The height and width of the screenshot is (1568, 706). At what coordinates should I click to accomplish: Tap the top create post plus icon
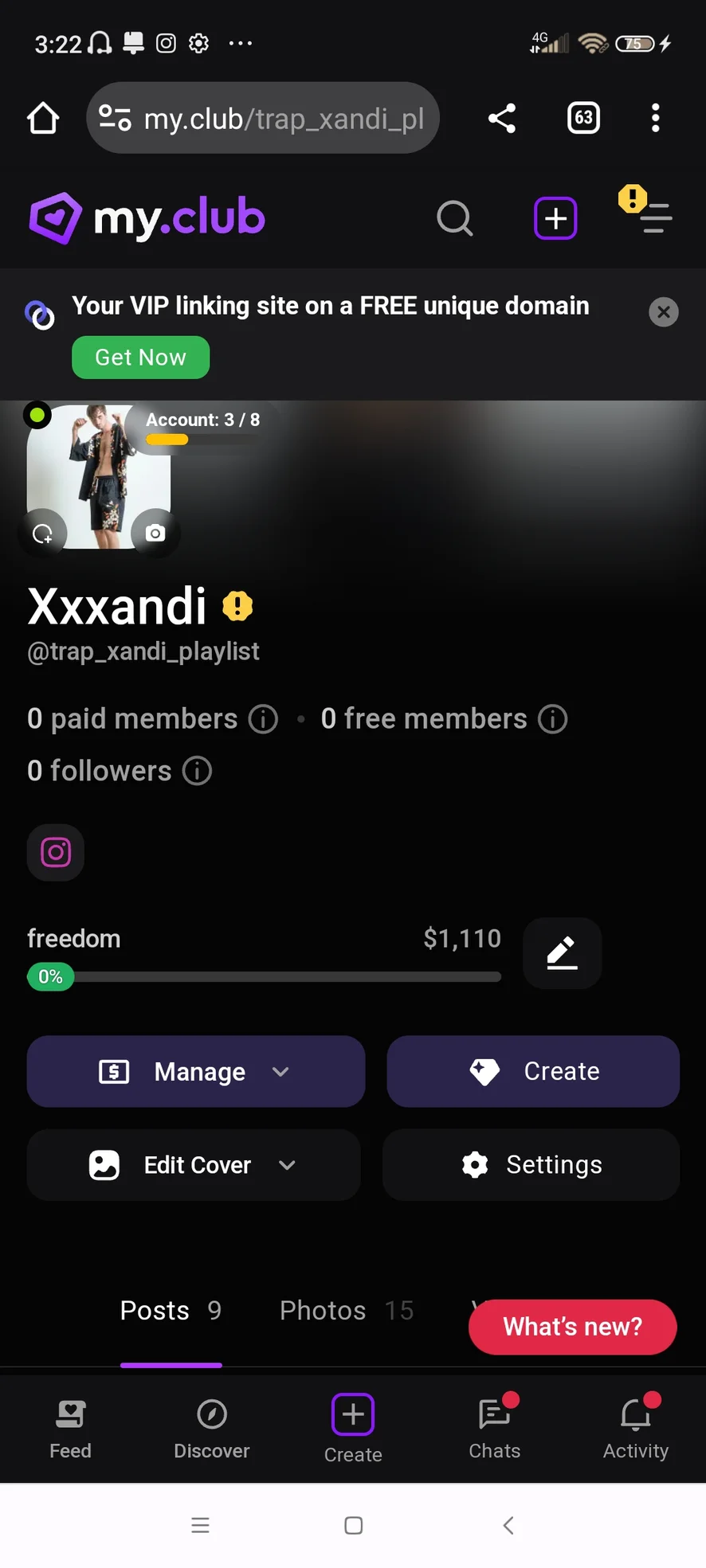point(555,218)
